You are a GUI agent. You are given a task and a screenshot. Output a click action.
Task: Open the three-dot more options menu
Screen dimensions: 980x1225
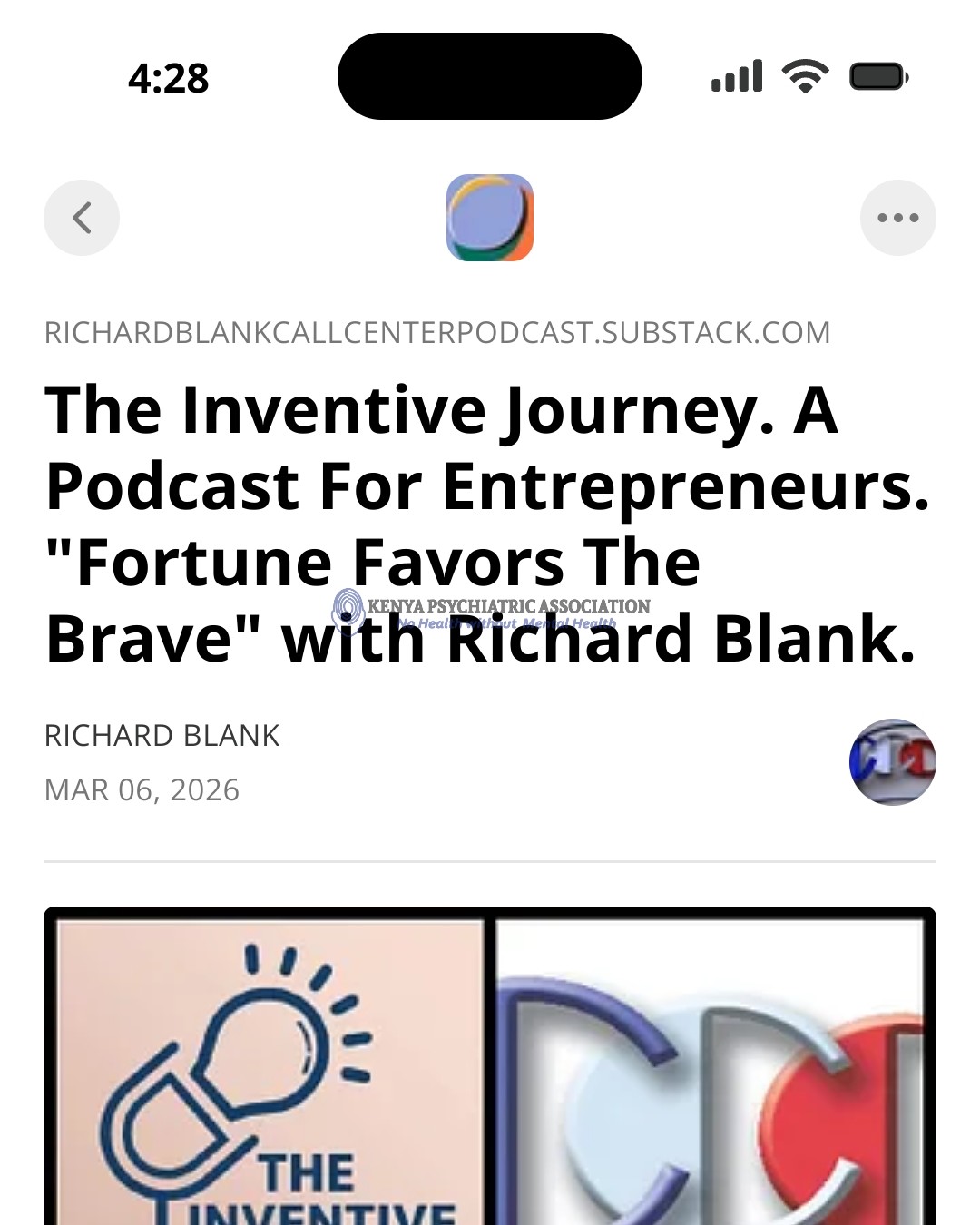pos(897,218)
